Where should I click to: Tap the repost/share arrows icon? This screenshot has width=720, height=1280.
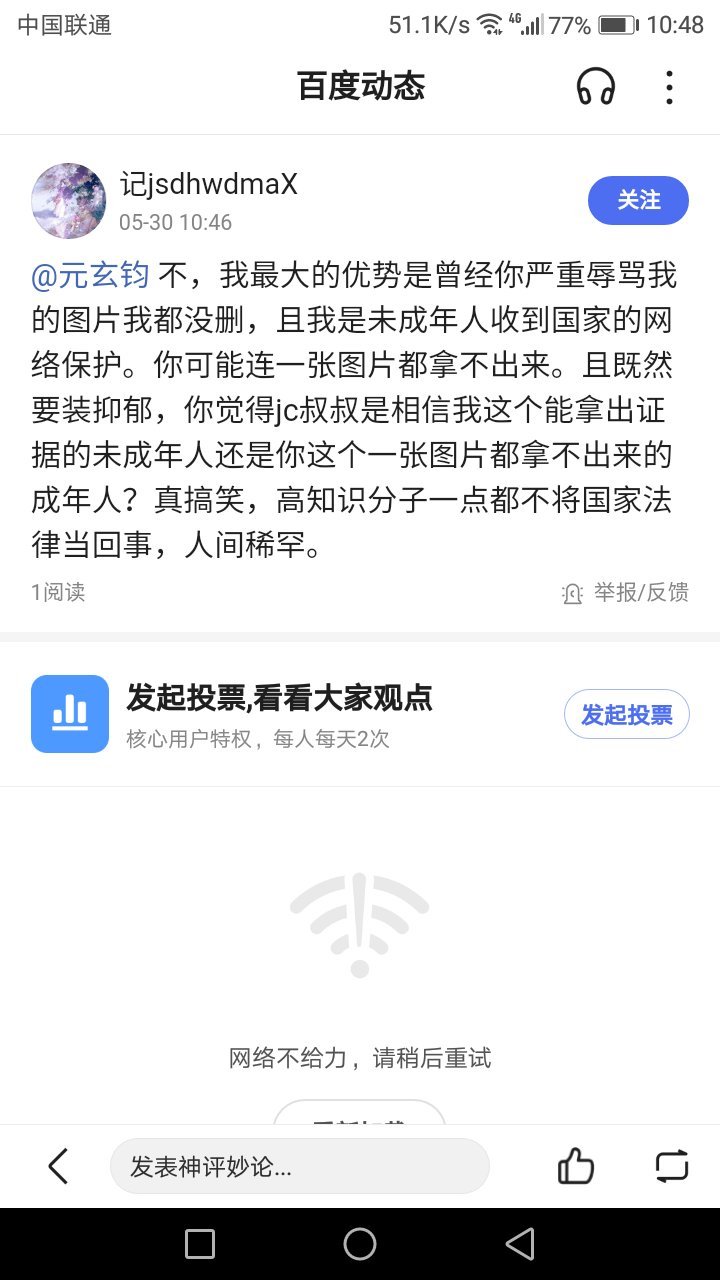(673, 1166)
